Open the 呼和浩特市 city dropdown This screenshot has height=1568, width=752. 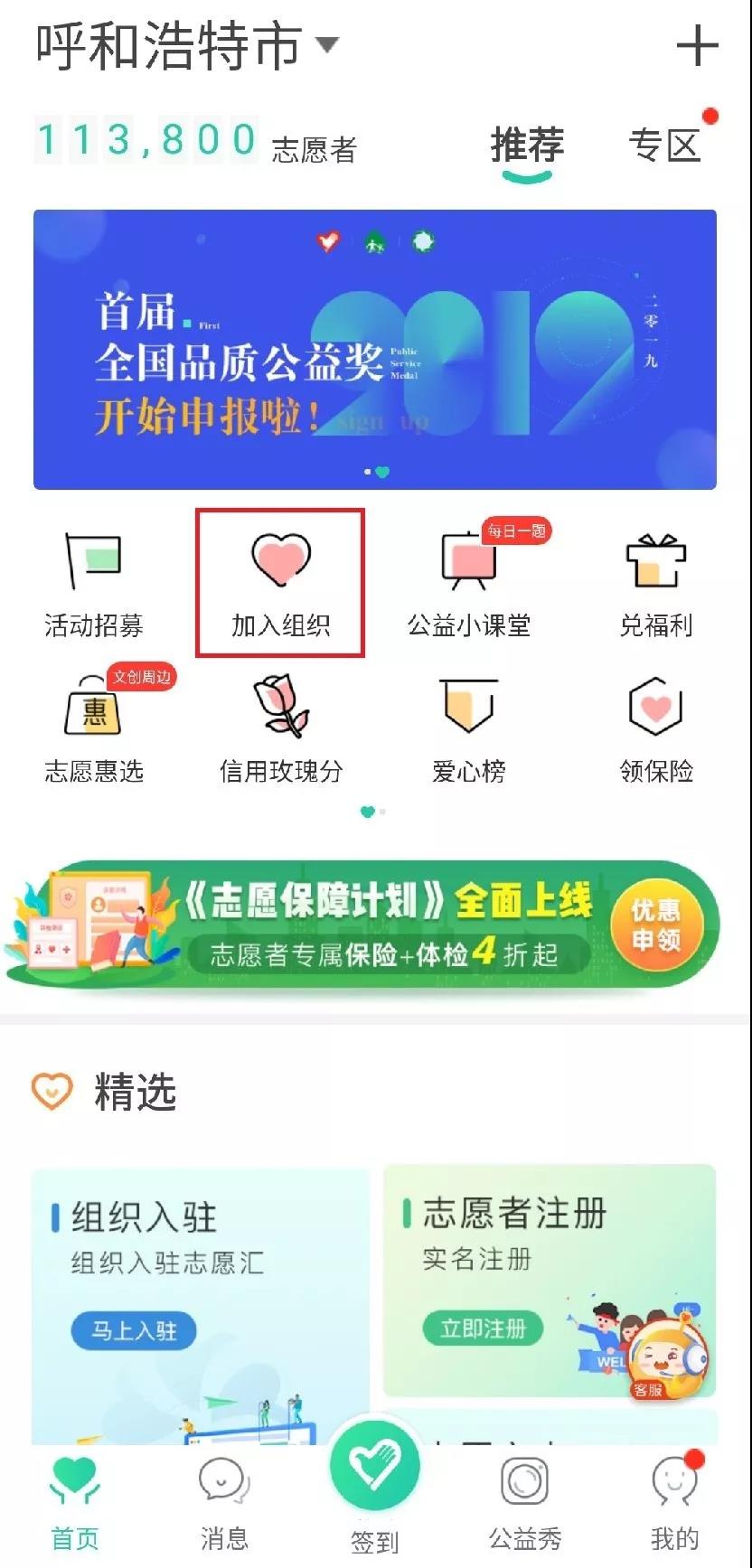(185, 45)
